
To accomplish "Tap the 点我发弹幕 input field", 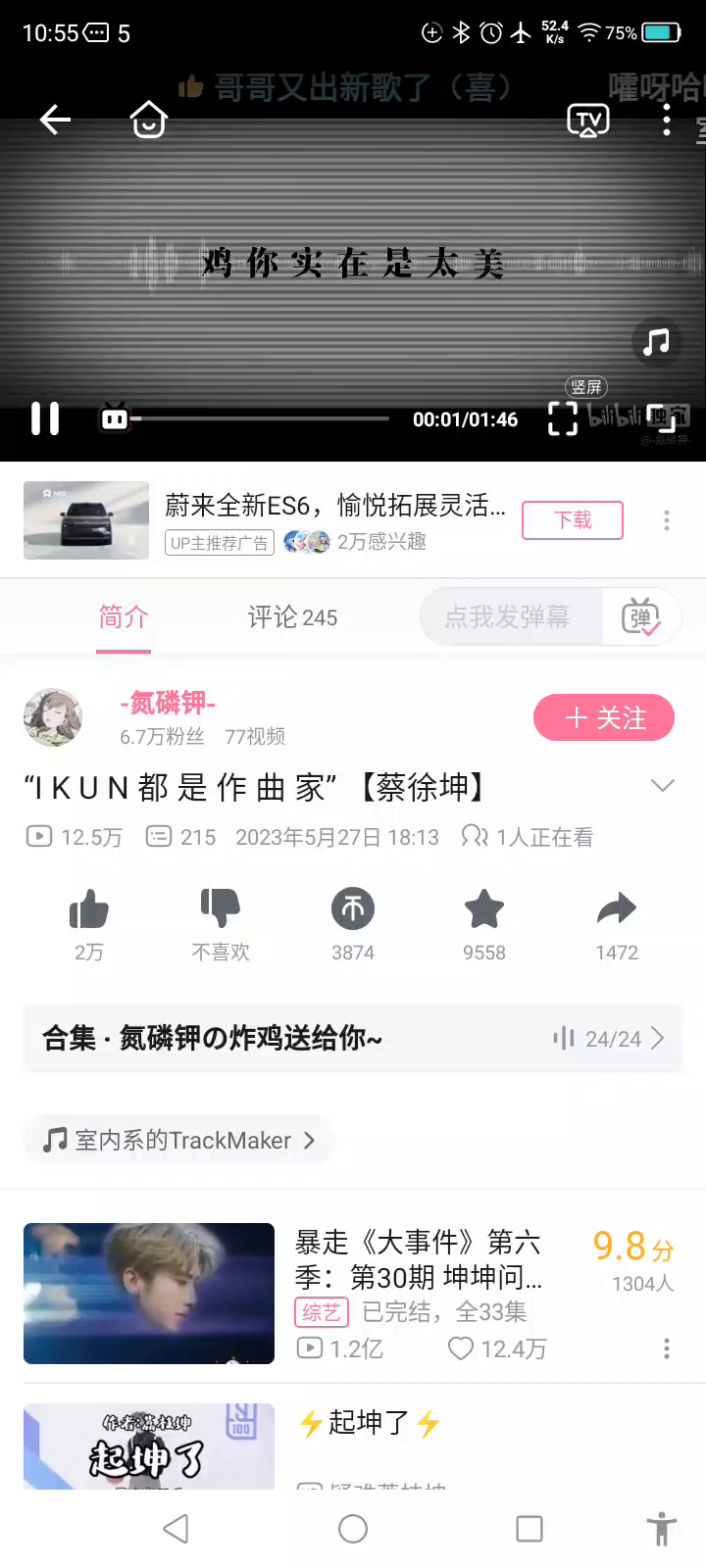I will coord(508,616).
